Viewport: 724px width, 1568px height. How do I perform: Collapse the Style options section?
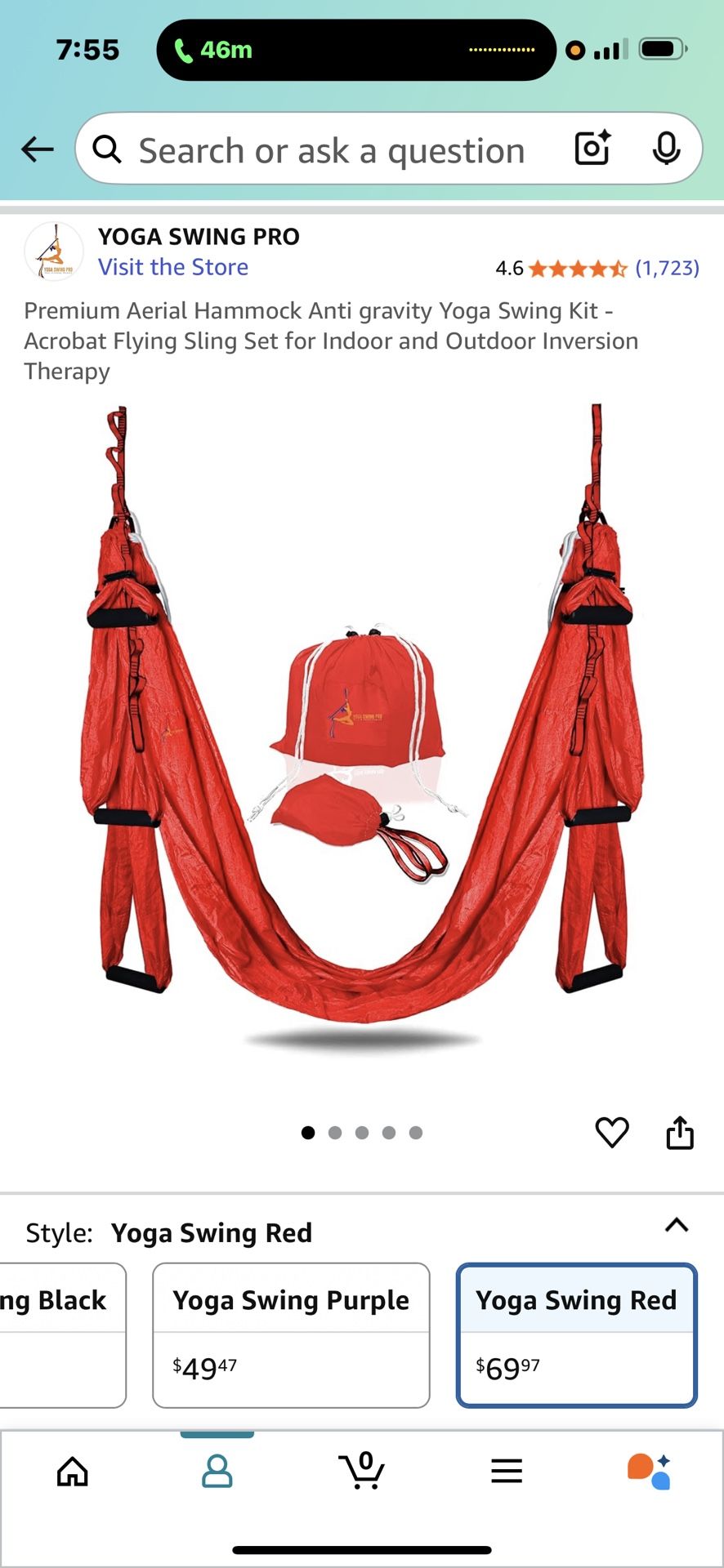(677, 1225)
